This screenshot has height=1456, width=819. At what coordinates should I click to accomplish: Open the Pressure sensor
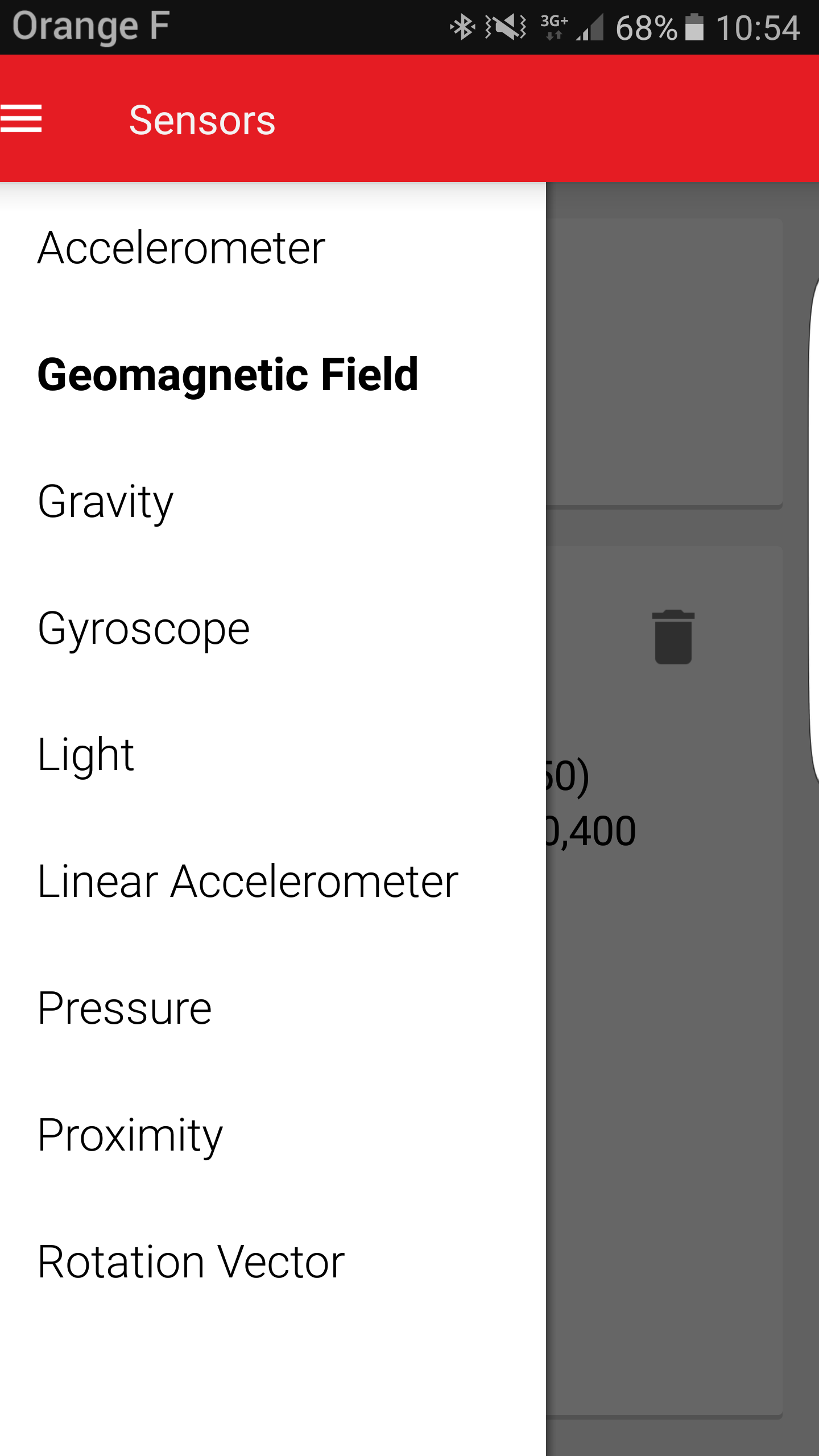(125, 1008)
